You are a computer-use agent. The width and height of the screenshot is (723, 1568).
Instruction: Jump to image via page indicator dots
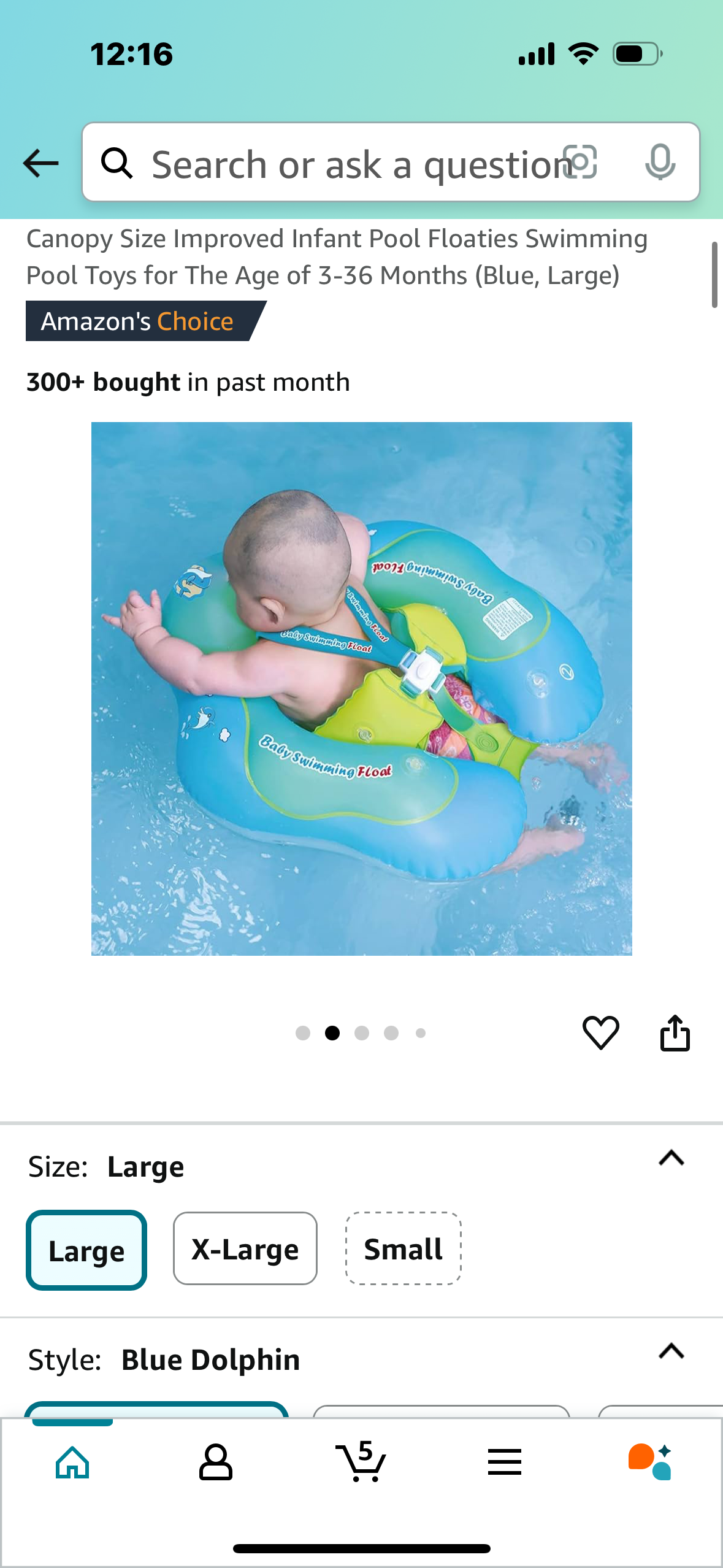pyautogui.click(x=361, y=1033)
